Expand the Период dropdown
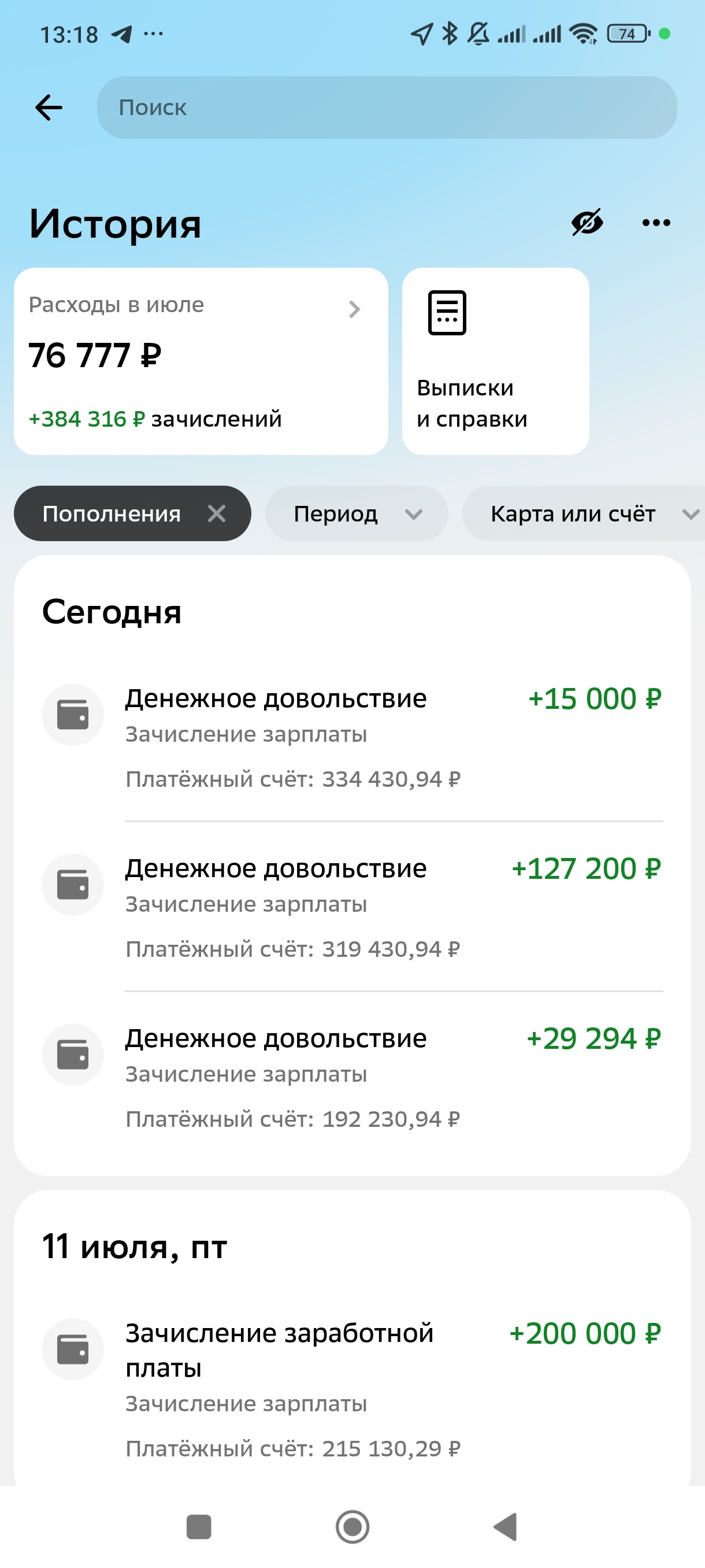705x1568 pixels. 357,514
